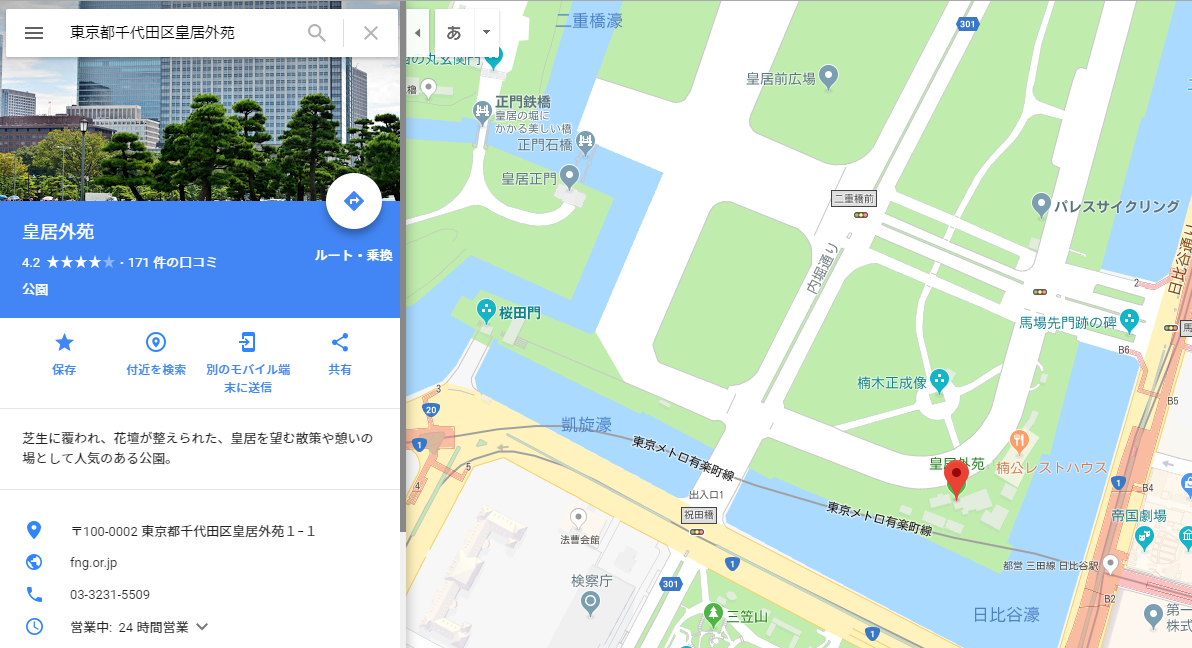Open 楠公レストハウス restaurant marker
The width and height of the screenshot is (1192, 648).
click(1019, 440)
